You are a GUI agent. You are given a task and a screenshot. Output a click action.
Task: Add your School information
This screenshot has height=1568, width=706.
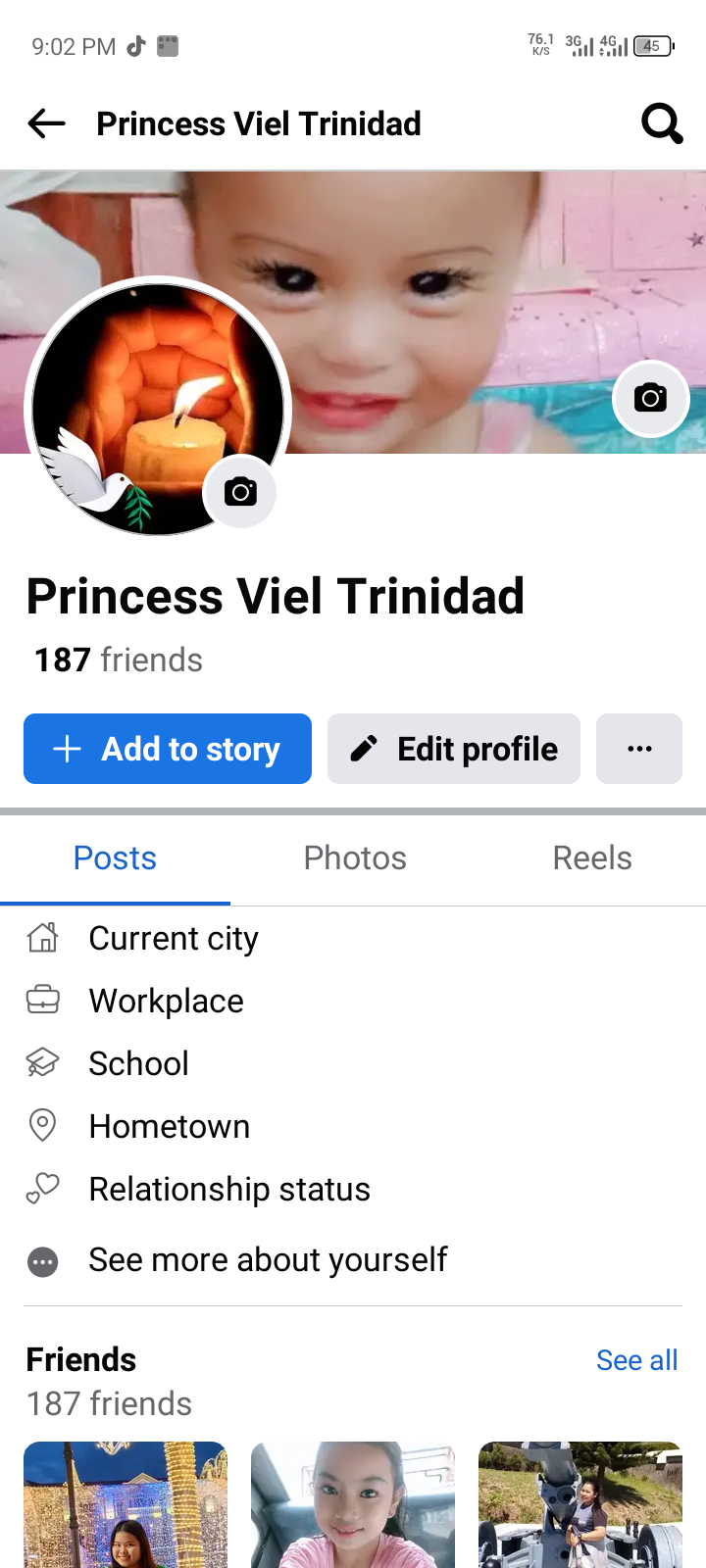(x=138, y=1064)
